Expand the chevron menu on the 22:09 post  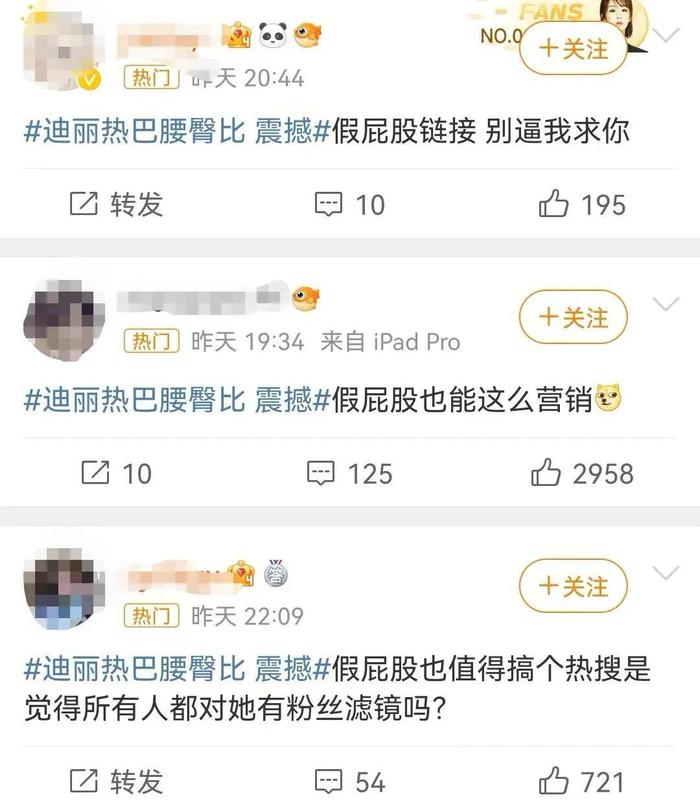coord(665,573)
